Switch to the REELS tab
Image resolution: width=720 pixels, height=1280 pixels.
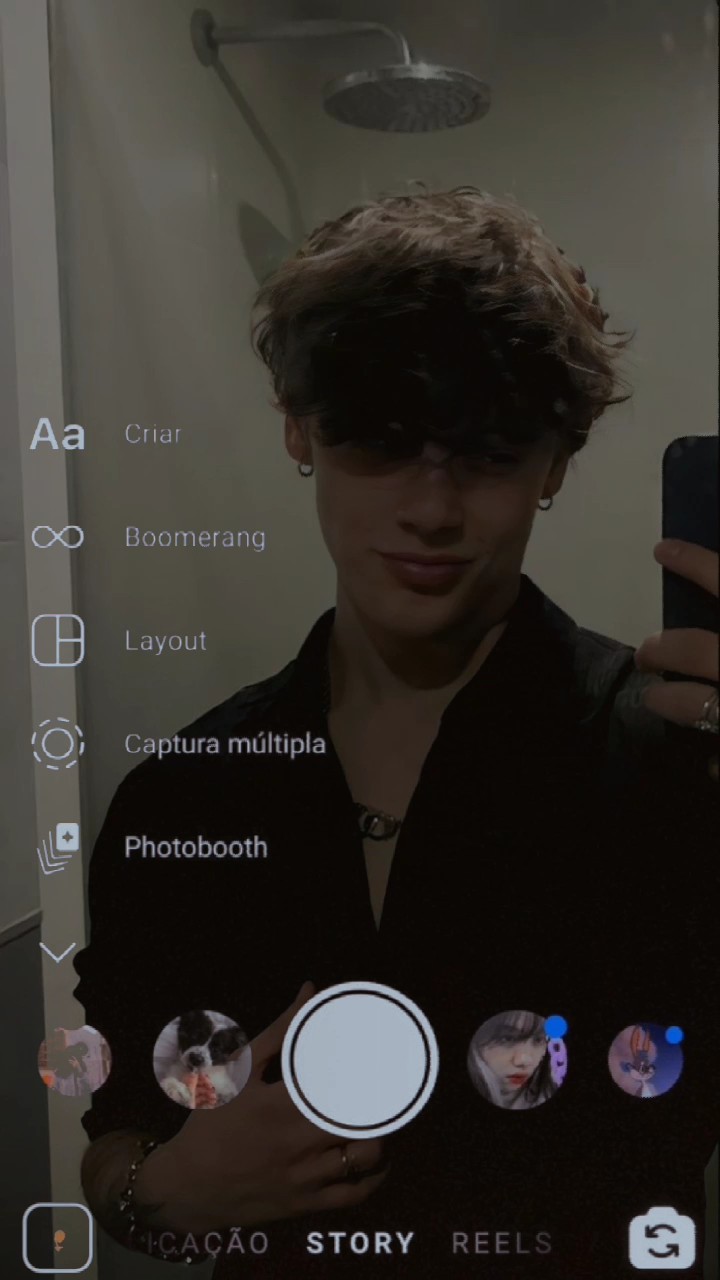(x=502, y=1243)
